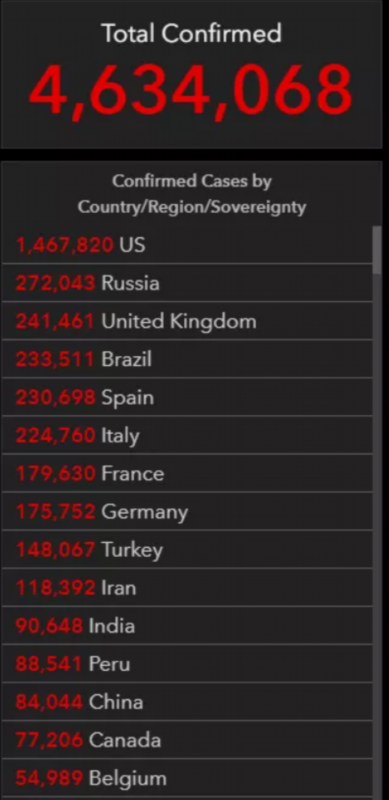Select the Canada row
The image size is (389, 800).
[187, 740]
